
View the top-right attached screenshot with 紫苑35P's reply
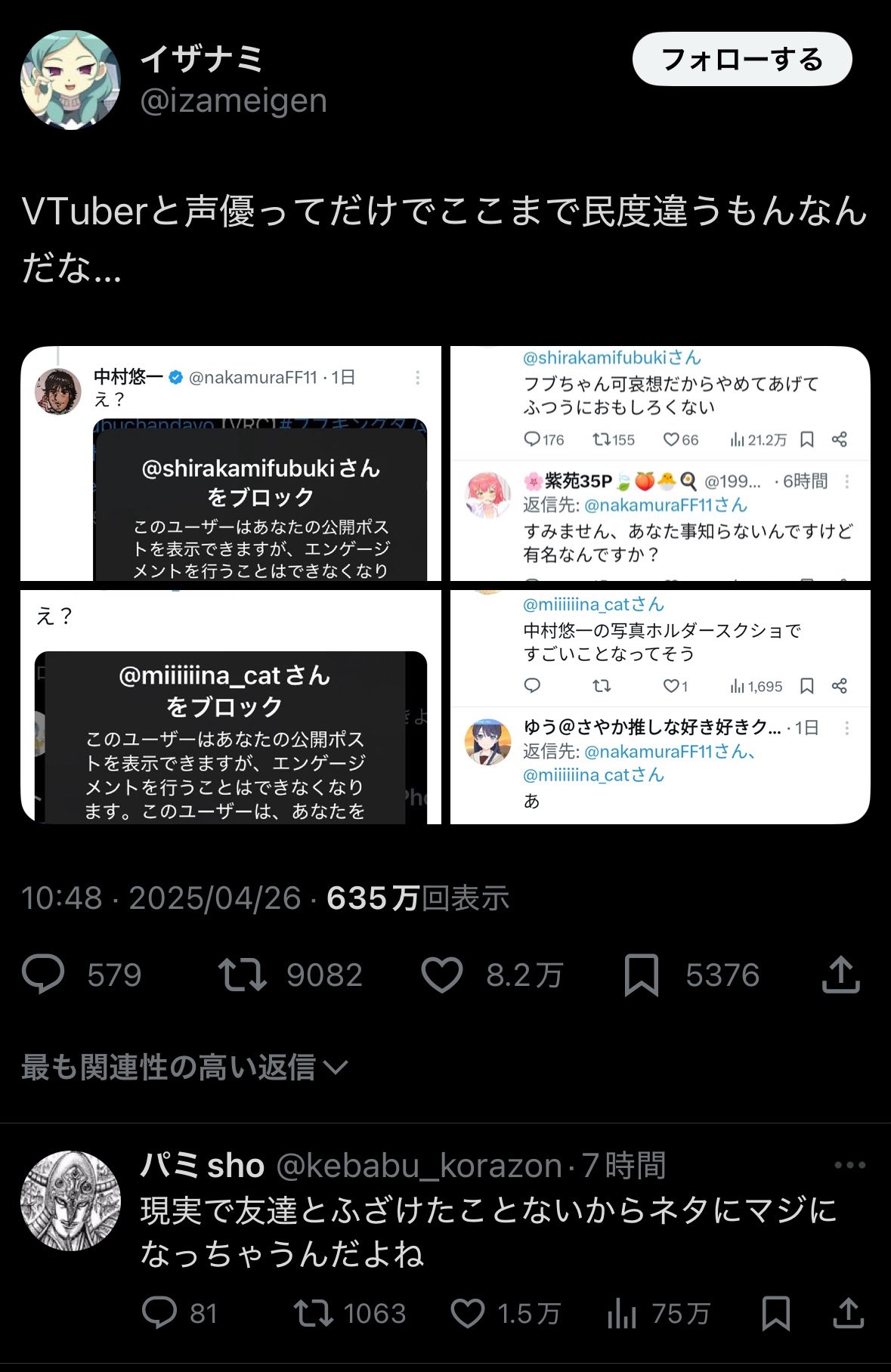pyautogui.click(x=660, y=463)
